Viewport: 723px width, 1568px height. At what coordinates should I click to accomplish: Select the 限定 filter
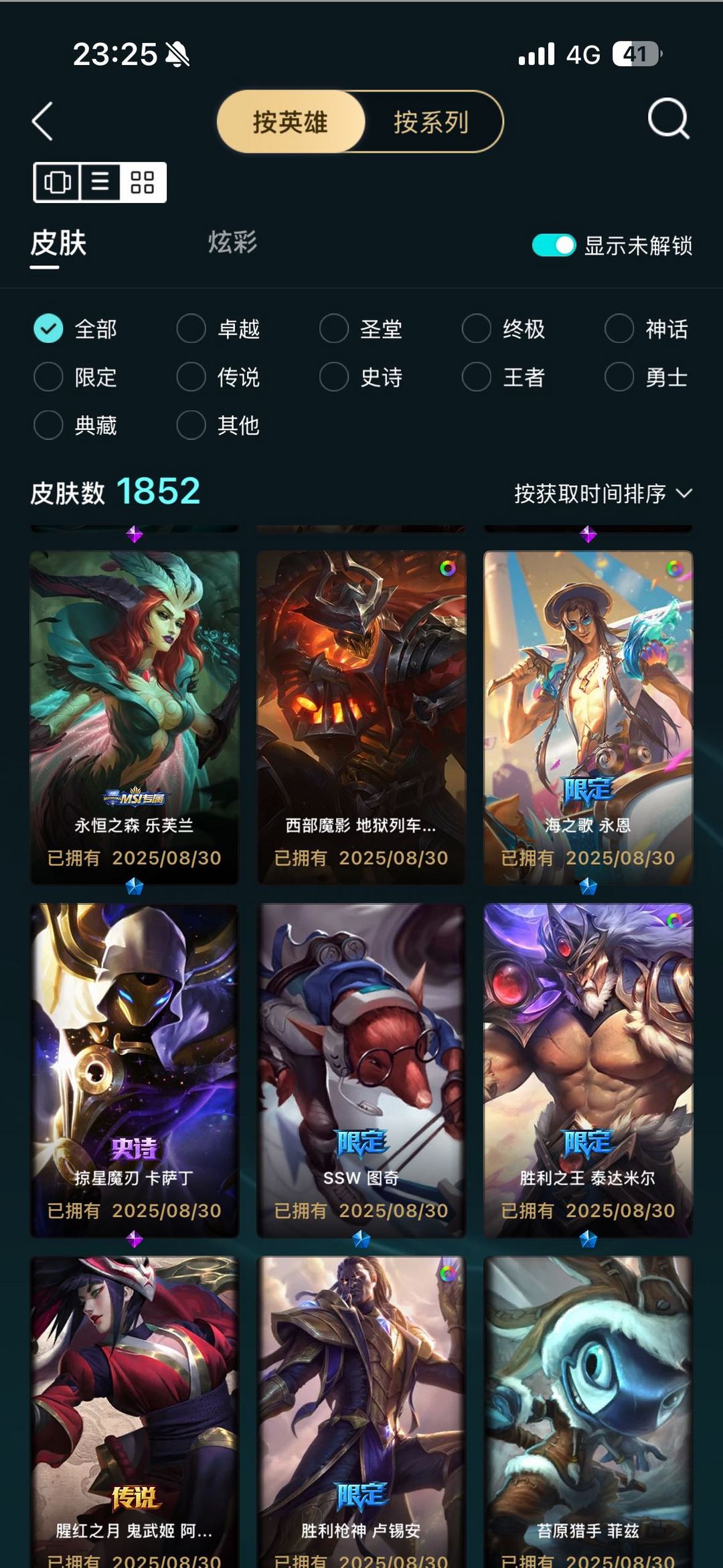pyautogui.click(x=76, y=377)
